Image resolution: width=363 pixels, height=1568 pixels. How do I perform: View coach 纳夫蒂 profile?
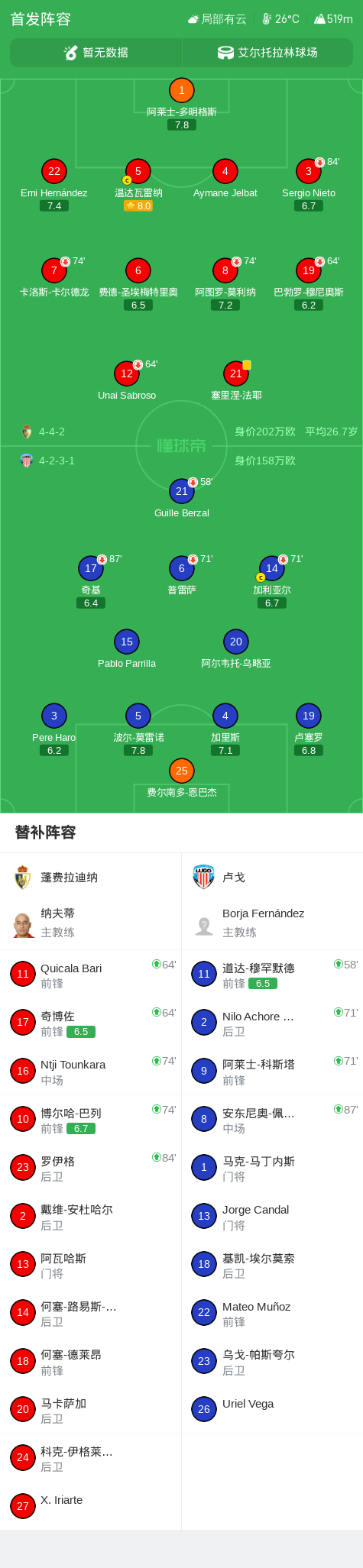90,923
